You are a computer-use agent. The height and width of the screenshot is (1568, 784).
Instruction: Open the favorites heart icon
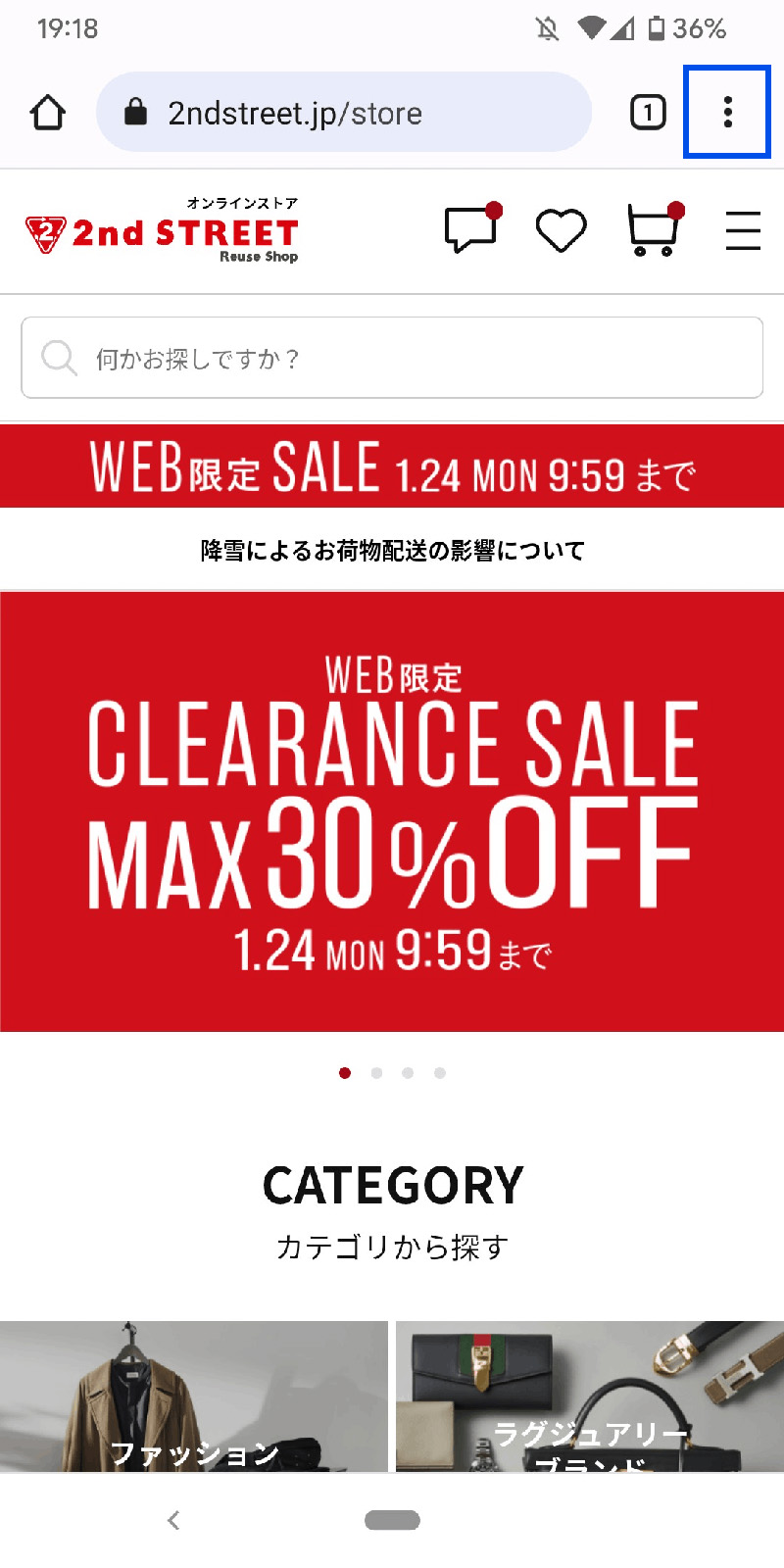pyautogui.click(x=561, y=231)
